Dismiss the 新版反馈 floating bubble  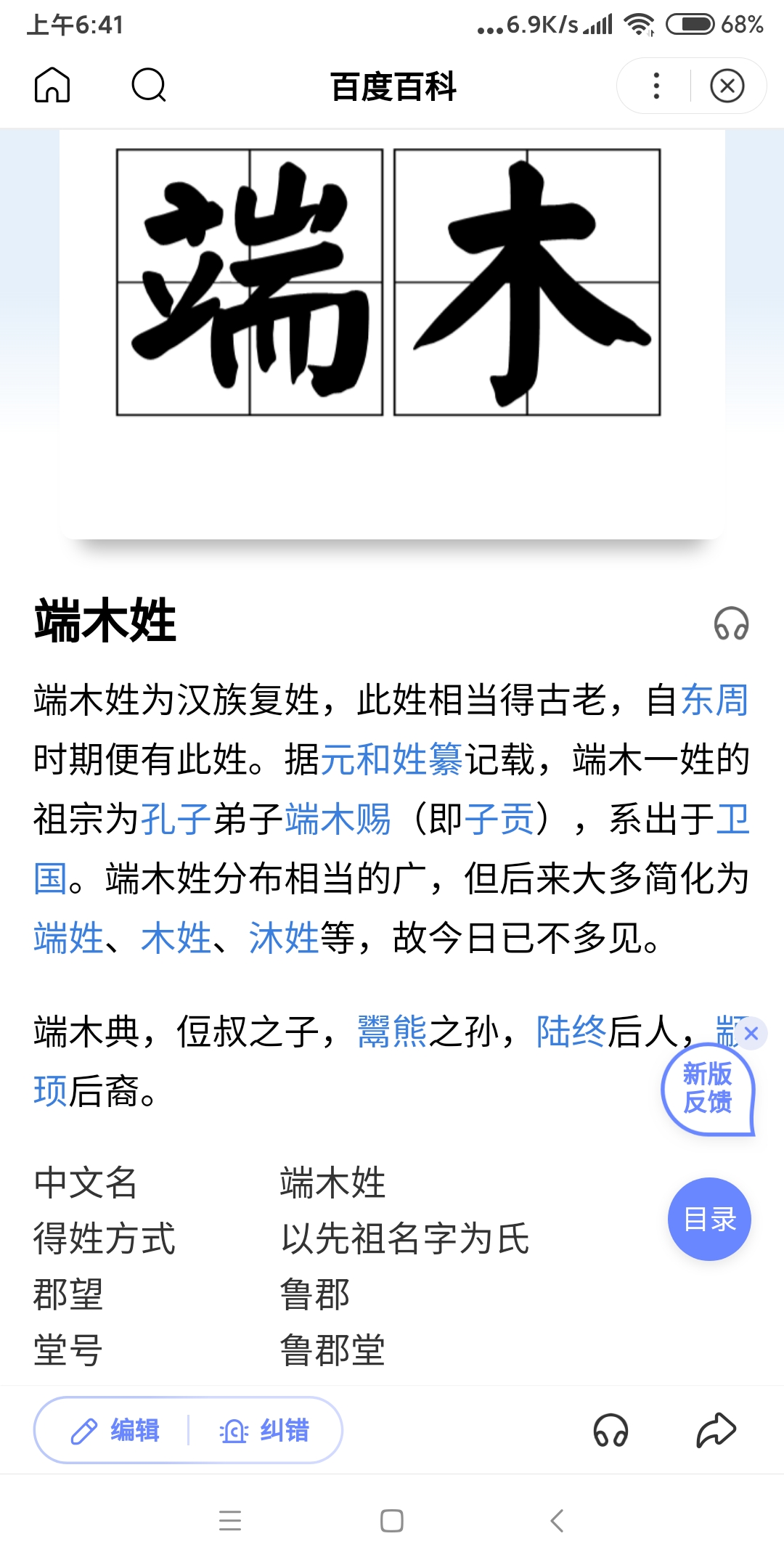point(751,1033)
